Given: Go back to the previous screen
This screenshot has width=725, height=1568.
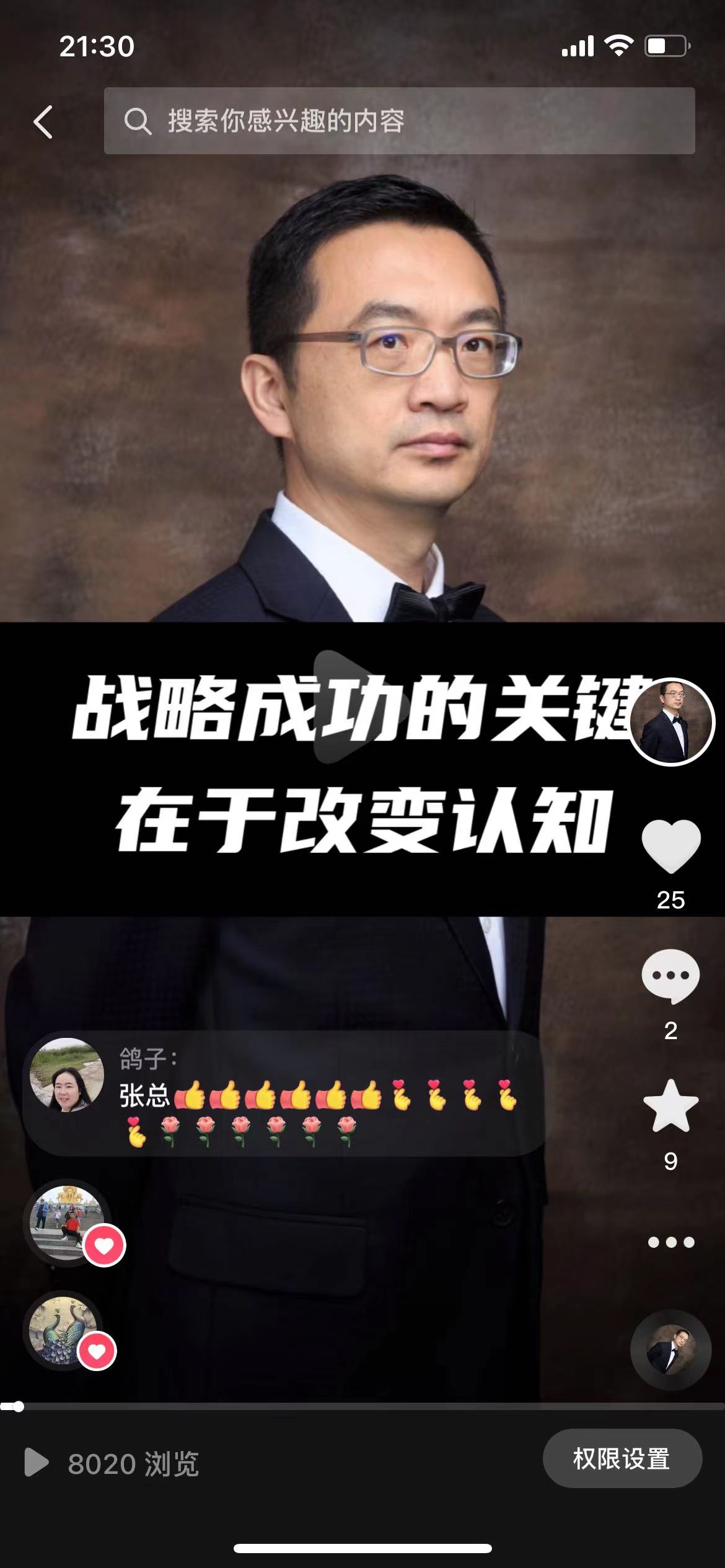Looking at the screenshot, I should pos(43,121).
